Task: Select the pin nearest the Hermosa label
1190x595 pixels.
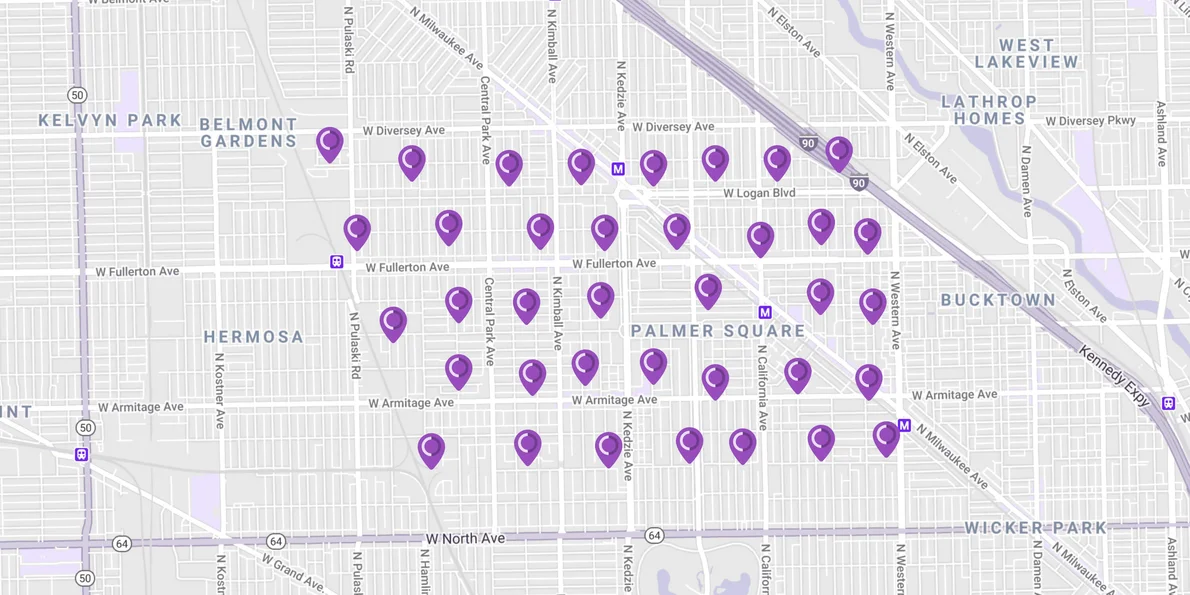Action: pos(393,322)
